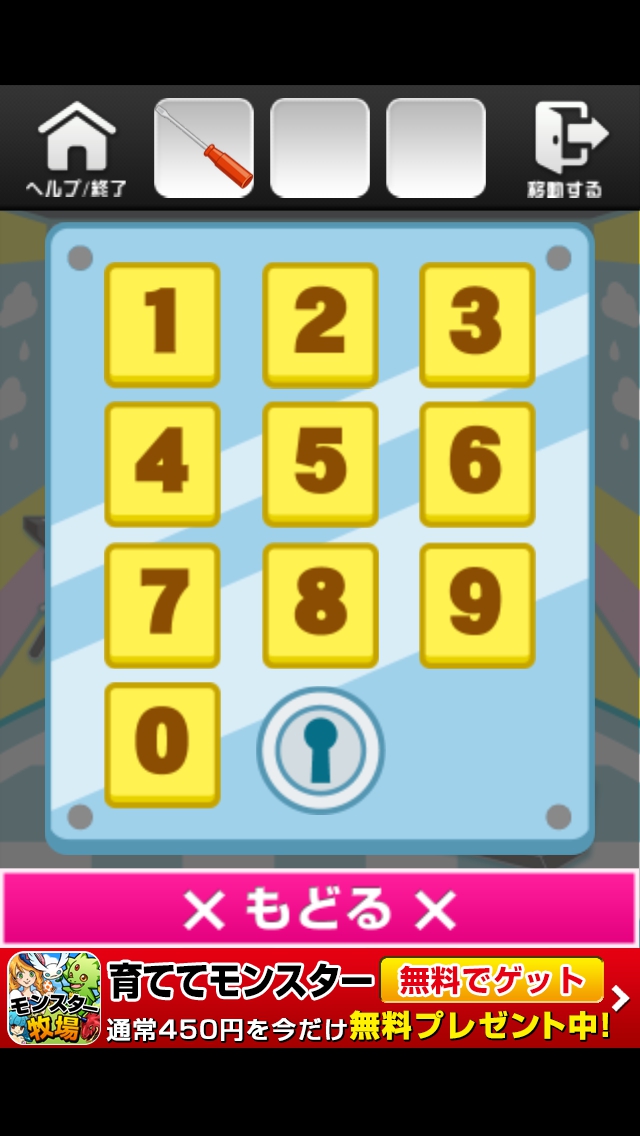Image resolution: width=640 pixels, height=1136 pixels.
Task: Enter digit 5 on keypad
Action: 320,464
